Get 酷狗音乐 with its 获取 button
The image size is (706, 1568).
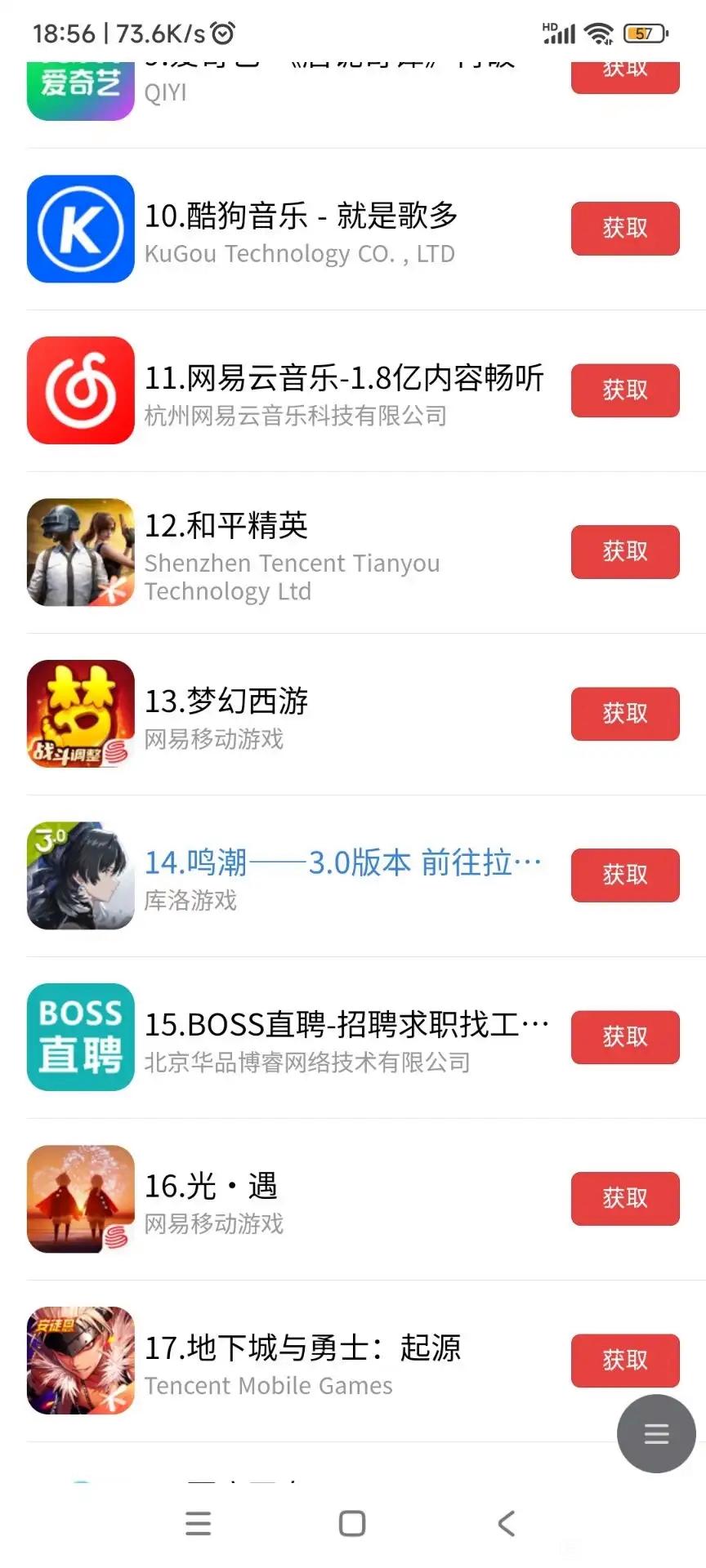click(x=625, y=229)
